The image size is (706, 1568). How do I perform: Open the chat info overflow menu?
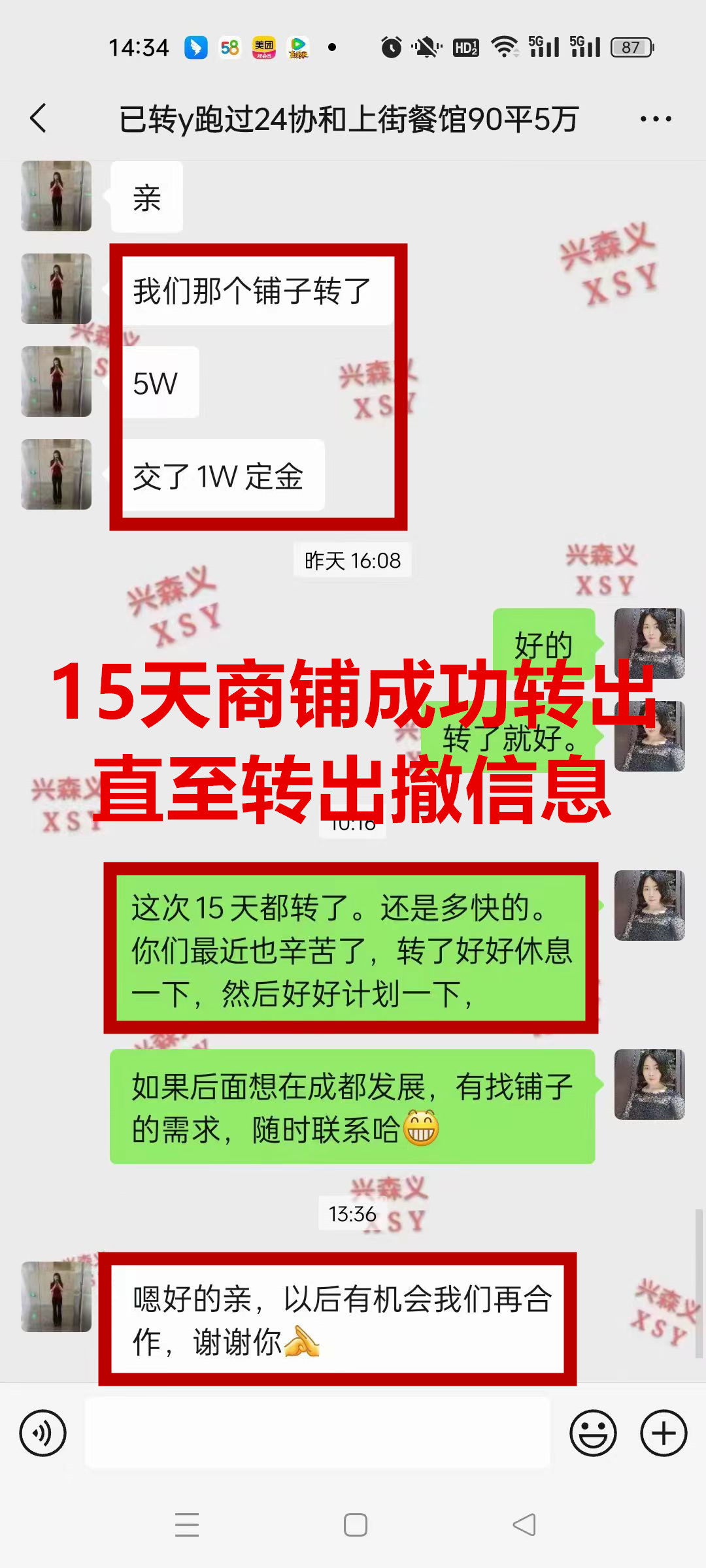click(x=655, y=119)
